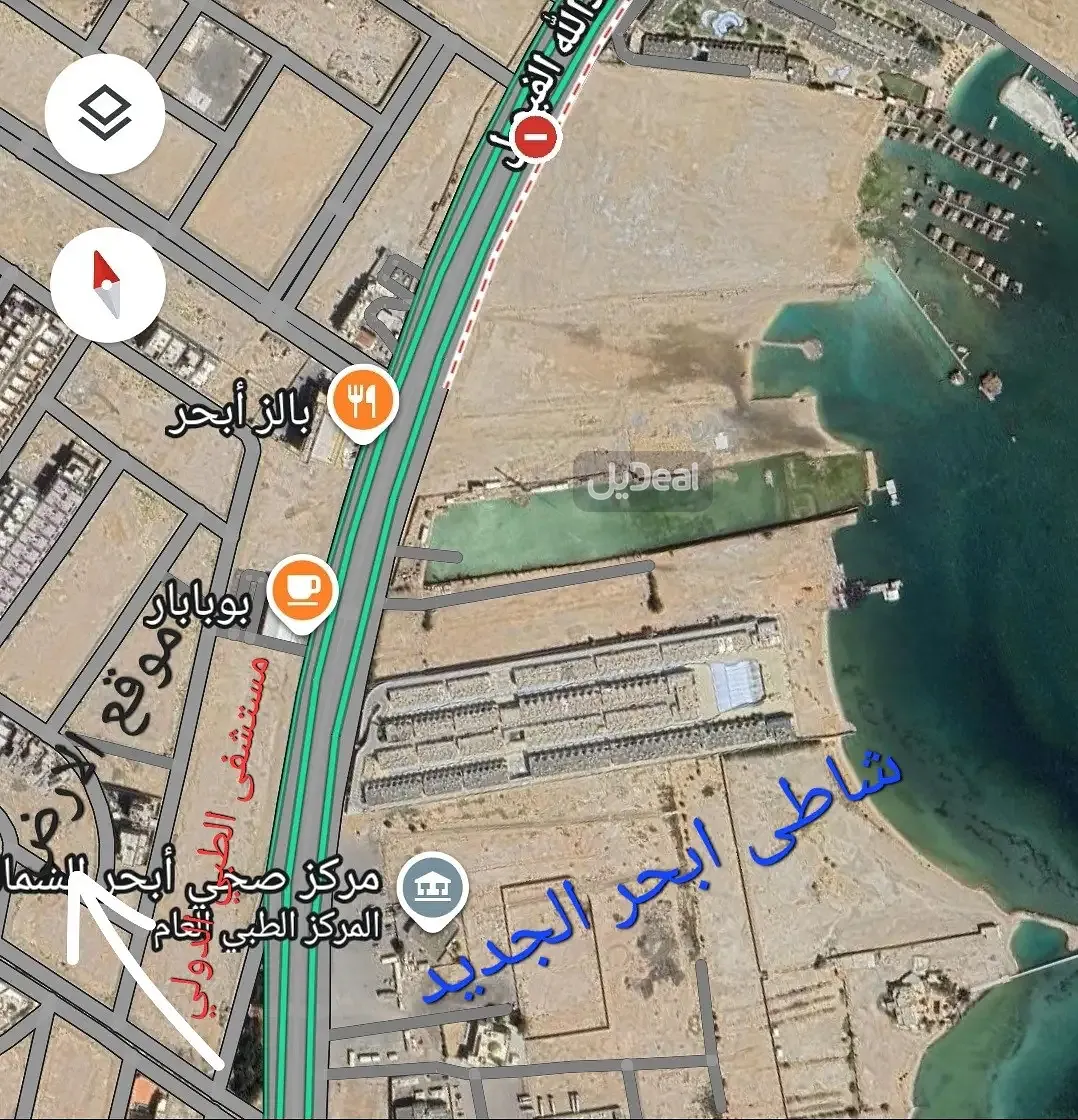Toggle satellite view via the layers button
The image size is (1078, 1120).
point(103,110)
